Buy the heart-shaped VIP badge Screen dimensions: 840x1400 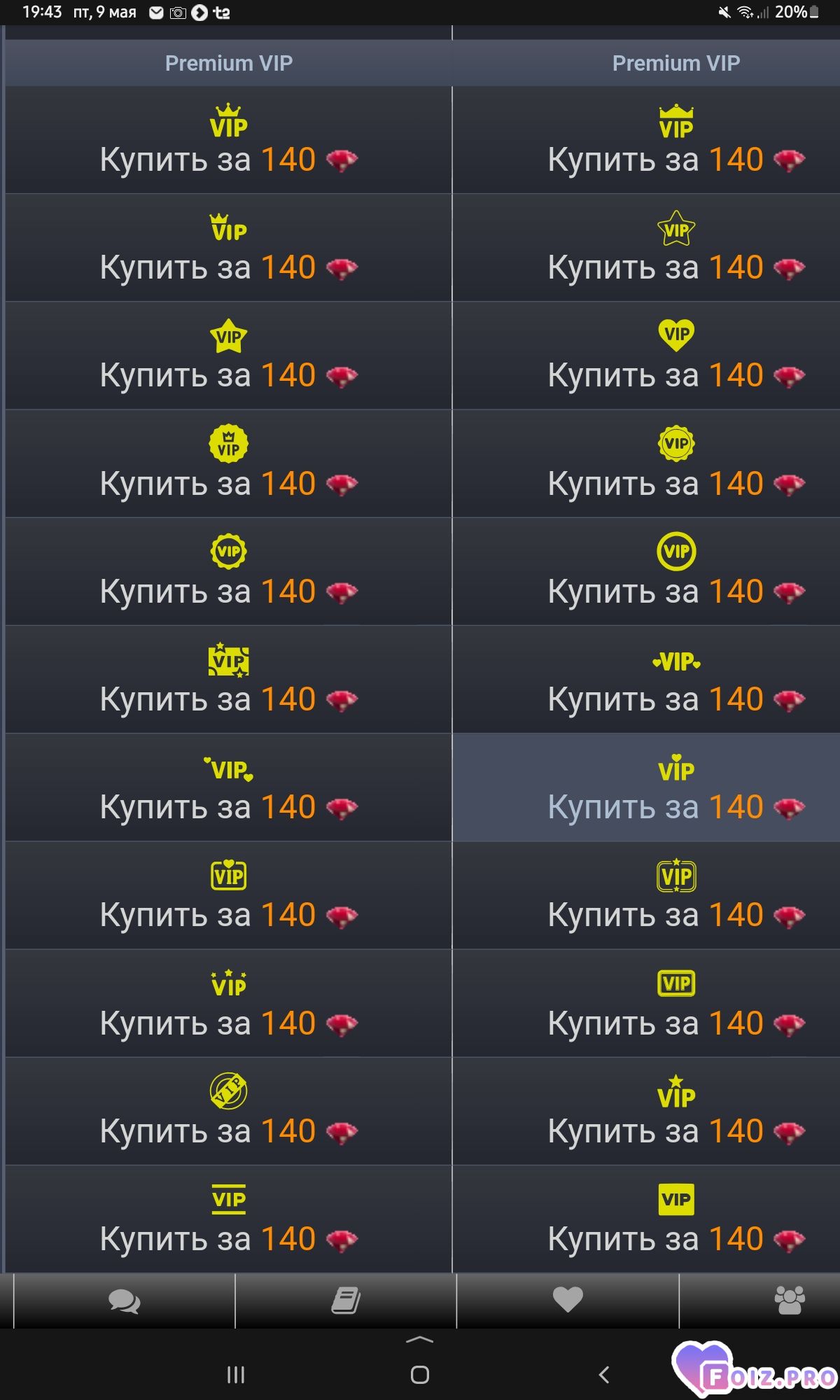tap(646, 356)
